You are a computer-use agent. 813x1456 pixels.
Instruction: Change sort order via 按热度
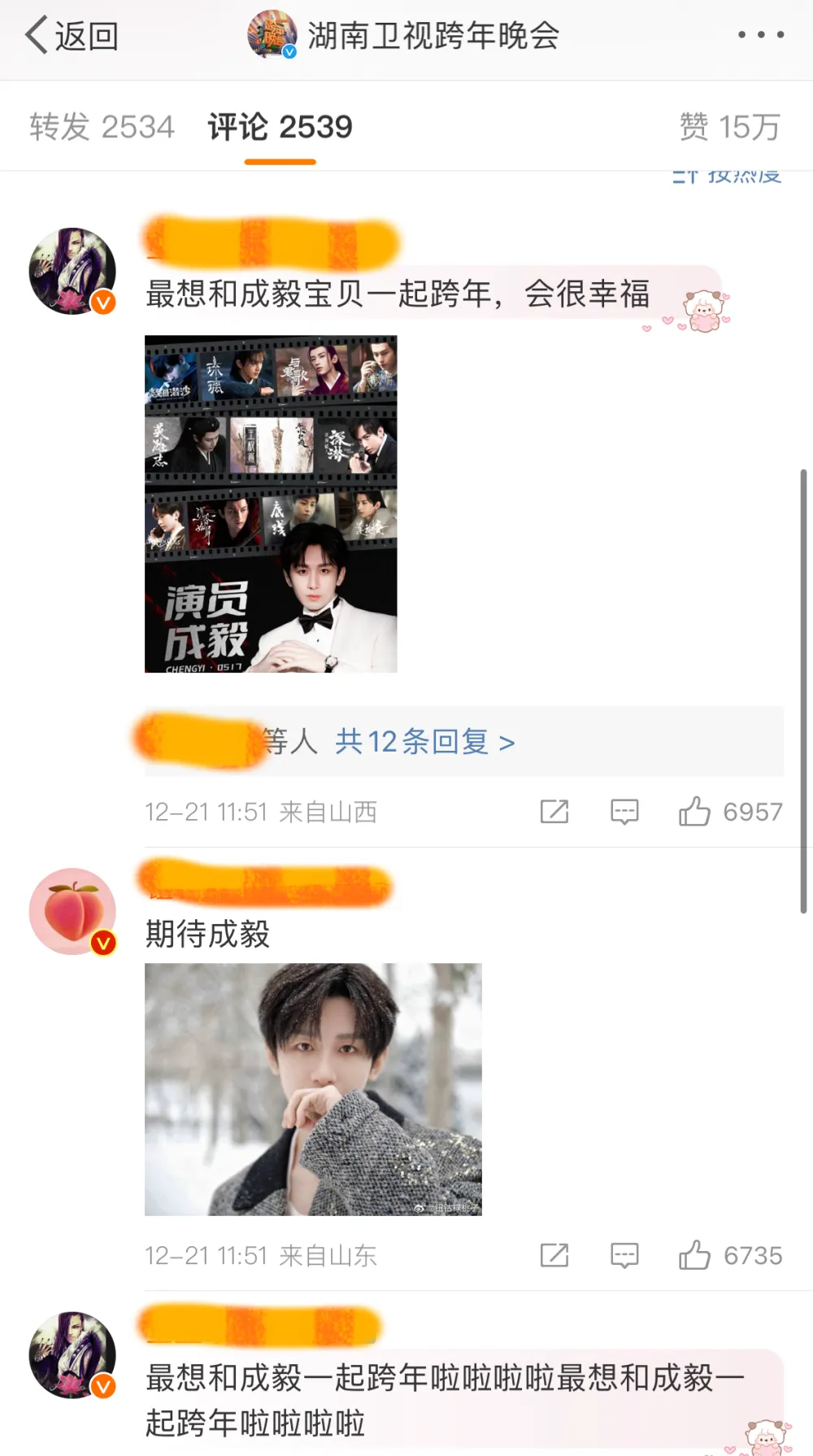point(728,175)
